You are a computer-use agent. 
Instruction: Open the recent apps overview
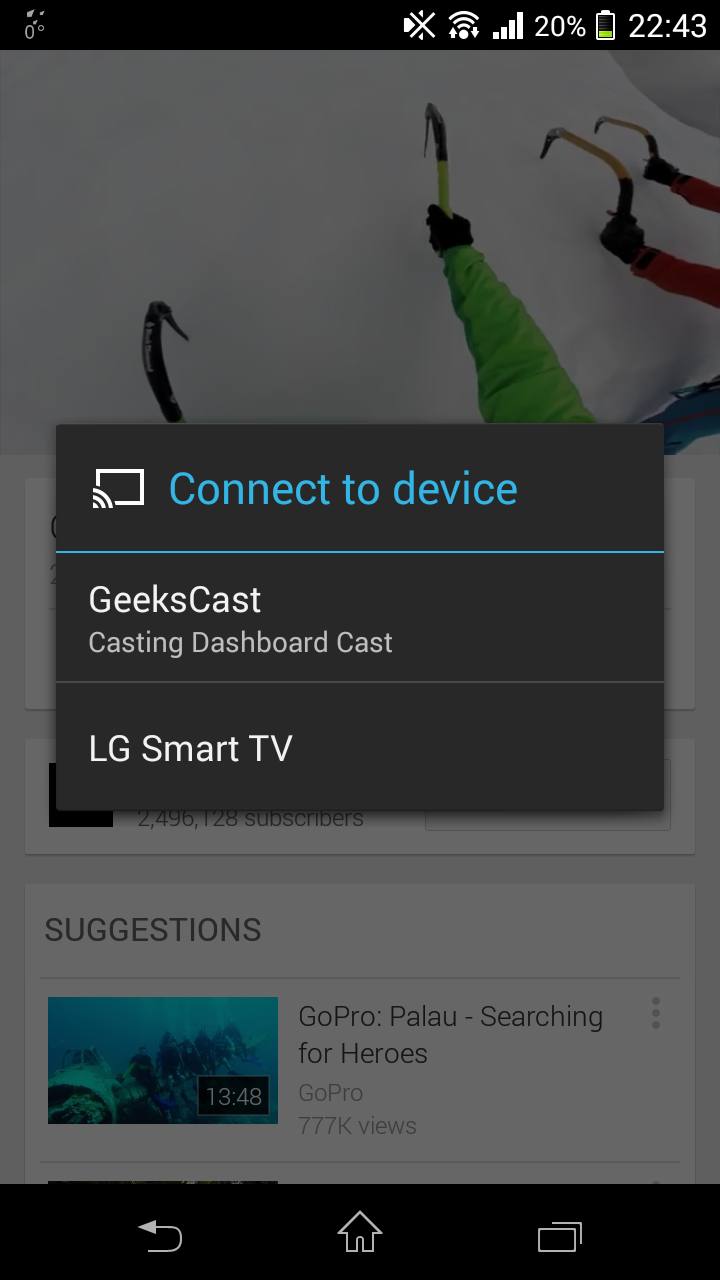559,1235
